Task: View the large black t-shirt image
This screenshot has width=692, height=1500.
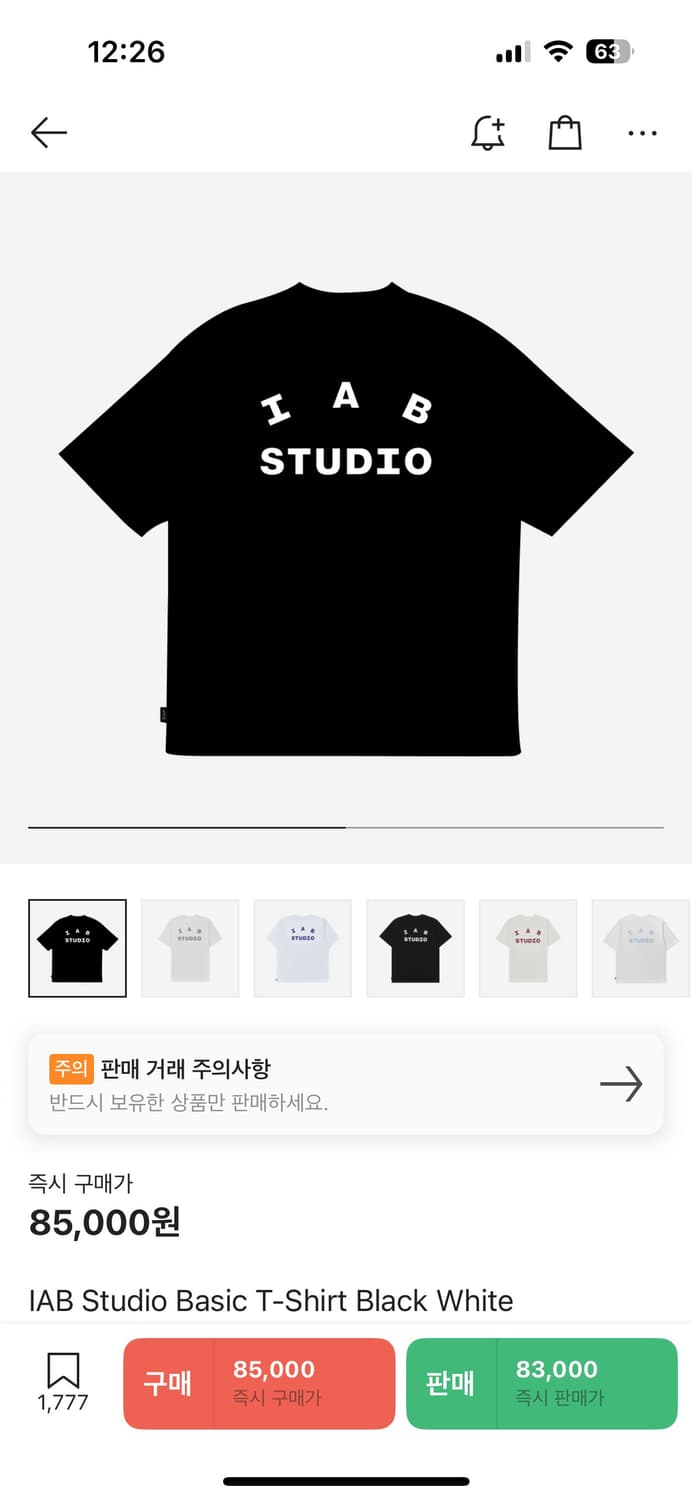Action: click(x=346, y=517)
